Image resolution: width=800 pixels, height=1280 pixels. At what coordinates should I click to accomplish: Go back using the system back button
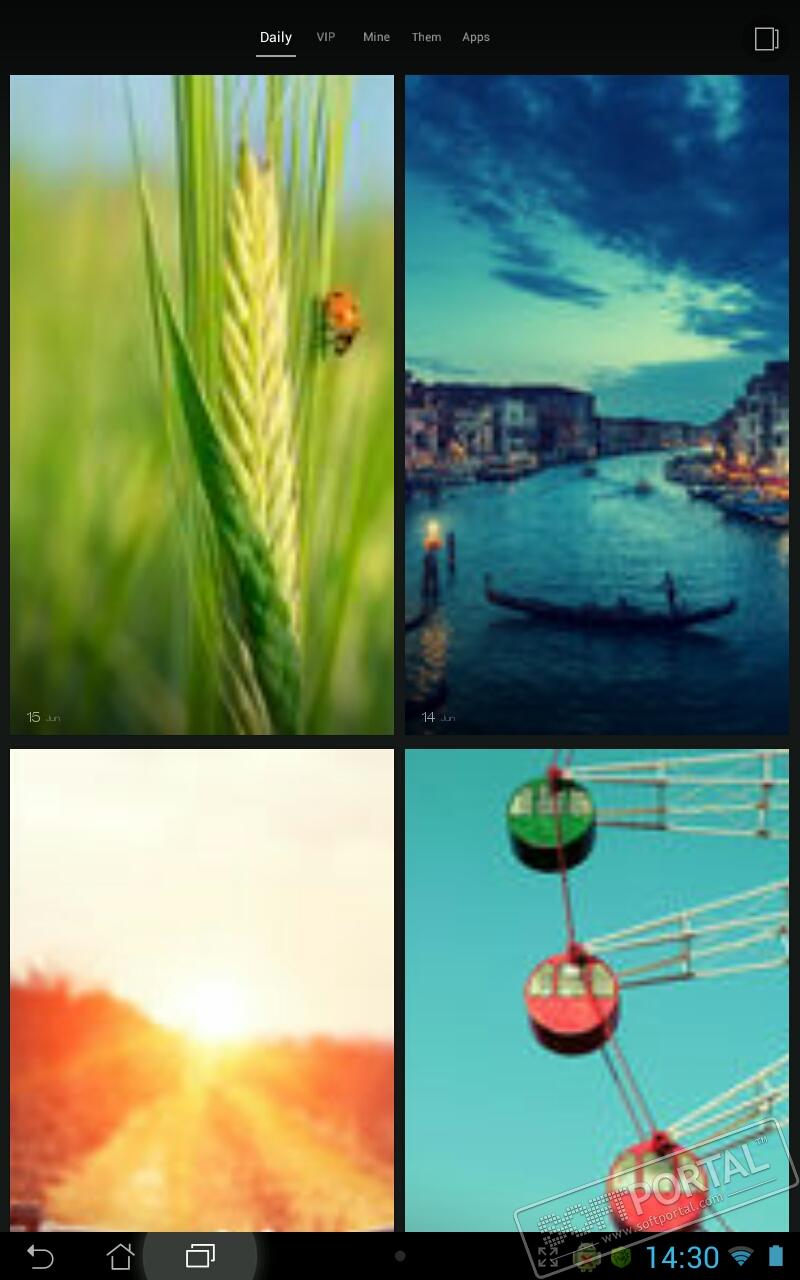[x=40, y=1256]
